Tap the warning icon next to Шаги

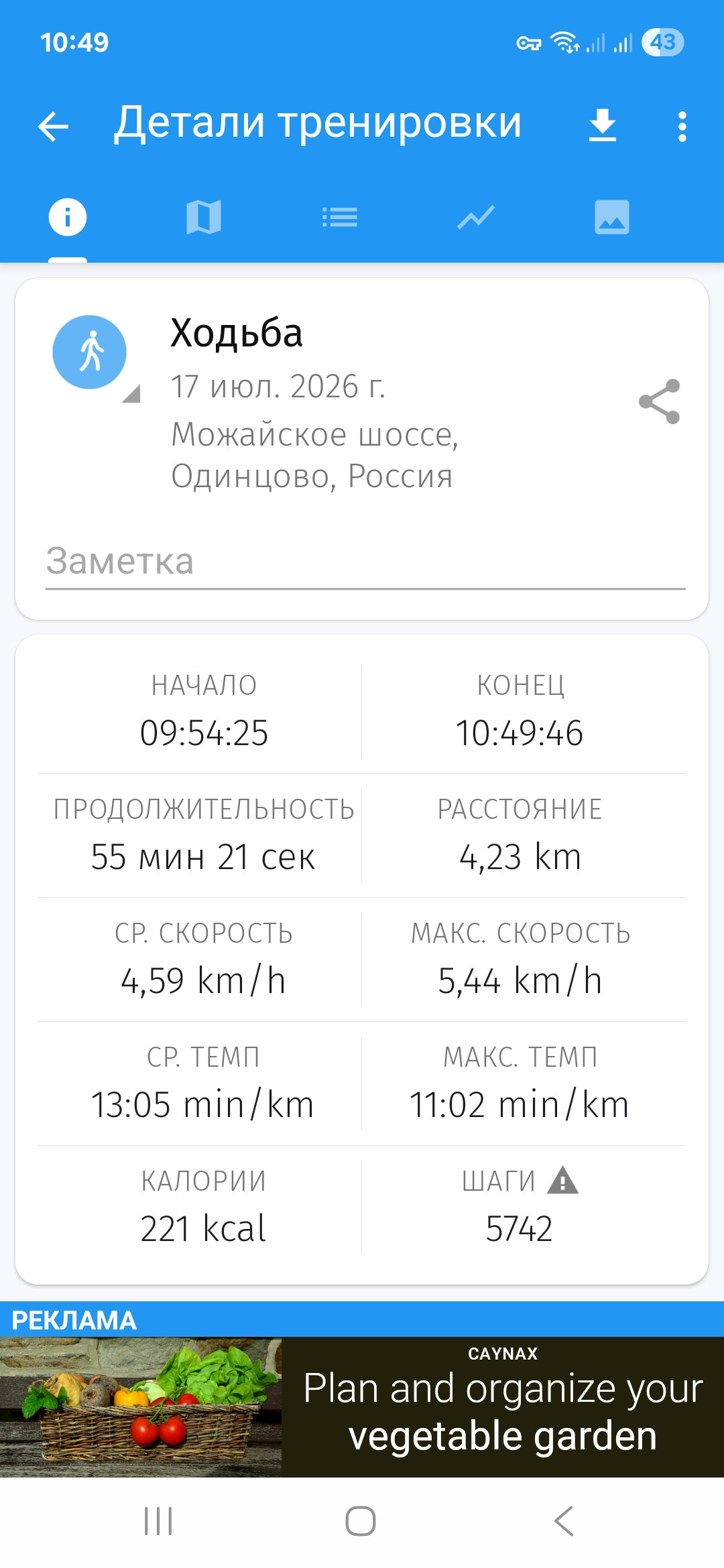click(562, 1181)
